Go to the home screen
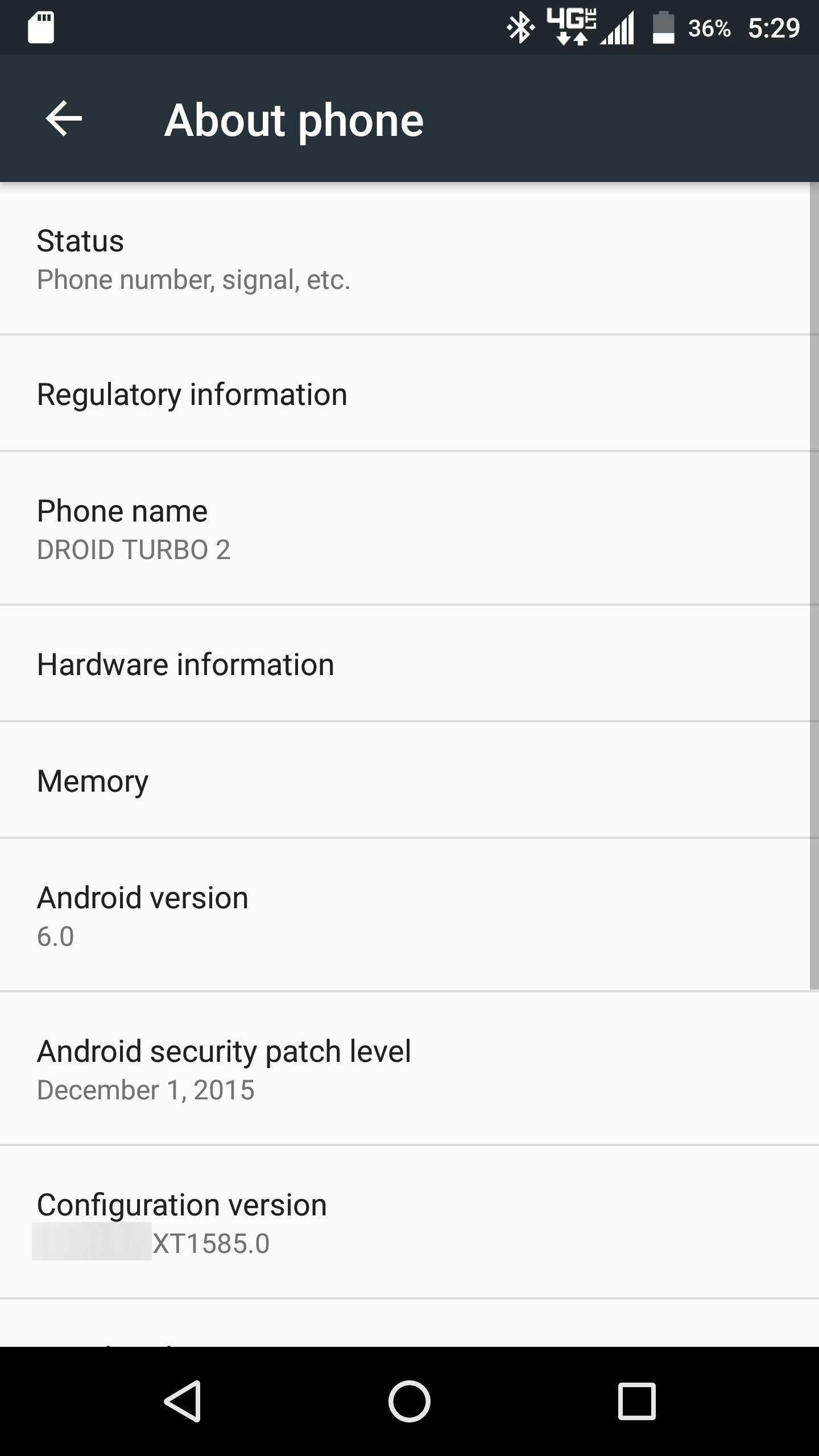This screenshot has width=819, height=1456. click(409, 1401)
